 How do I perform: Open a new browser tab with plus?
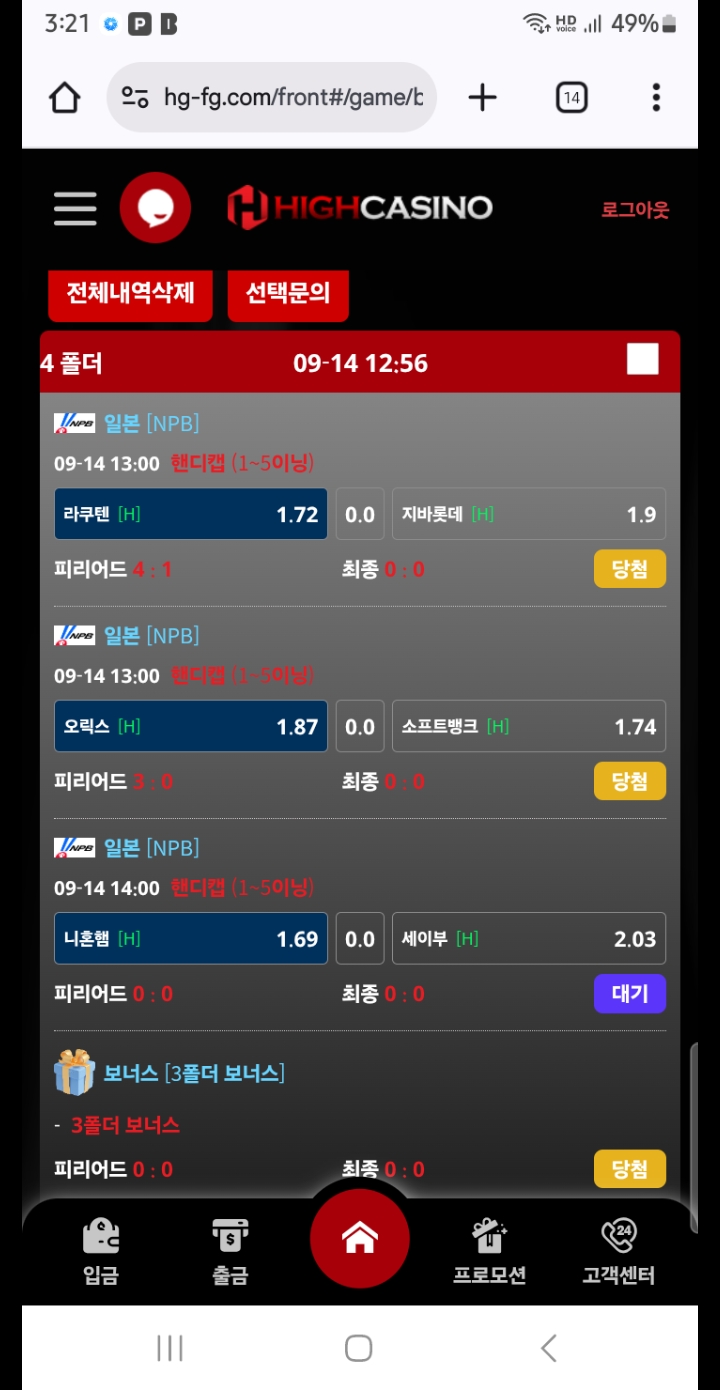click(482, 97)
